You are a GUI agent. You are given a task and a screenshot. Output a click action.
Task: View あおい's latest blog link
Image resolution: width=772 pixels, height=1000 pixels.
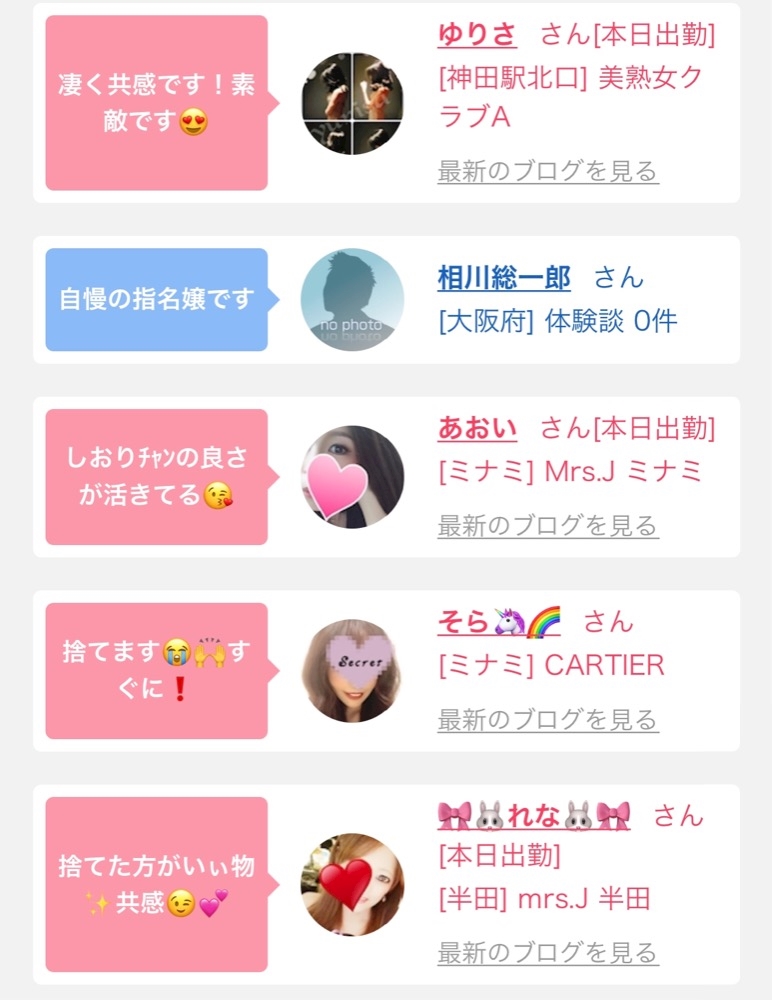click(547, 526)
